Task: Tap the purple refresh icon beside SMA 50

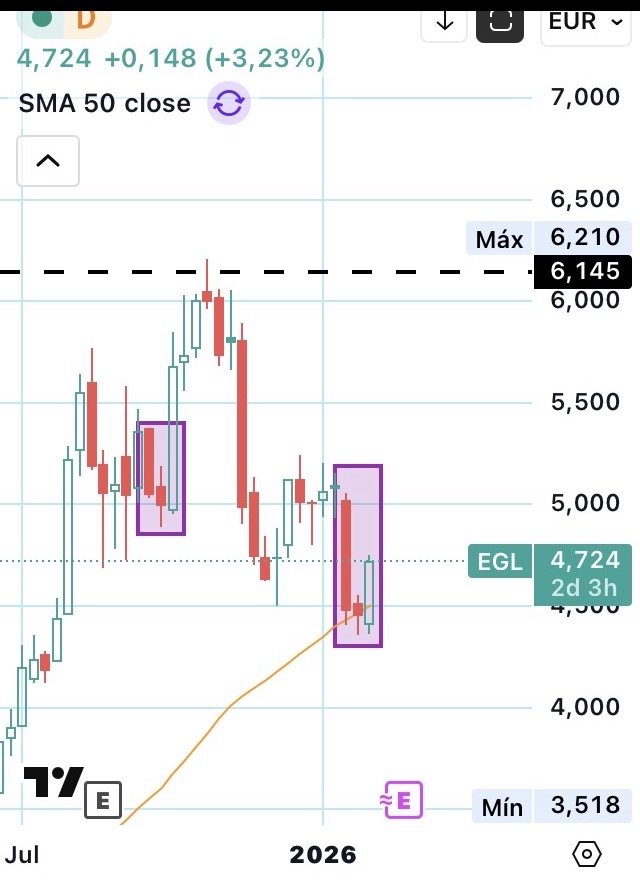Action: pos(229,103)
